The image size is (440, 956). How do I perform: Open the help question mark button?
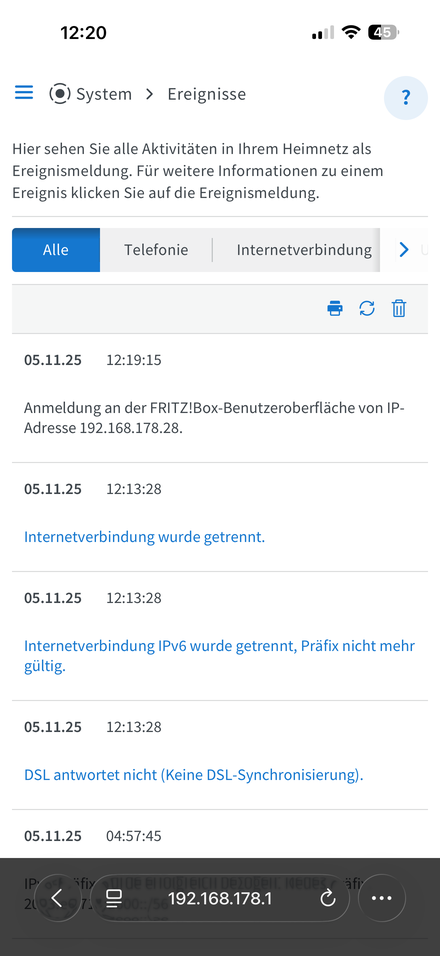[x=406, y=98]
